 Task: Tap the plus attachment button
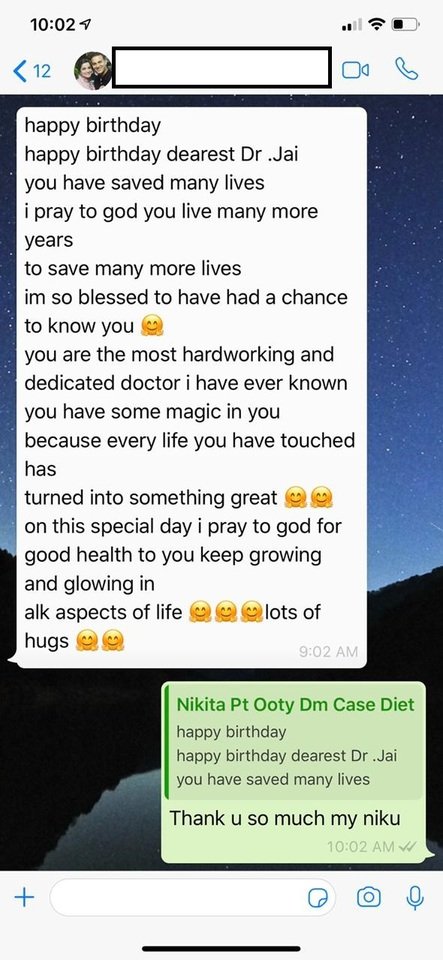24,898
